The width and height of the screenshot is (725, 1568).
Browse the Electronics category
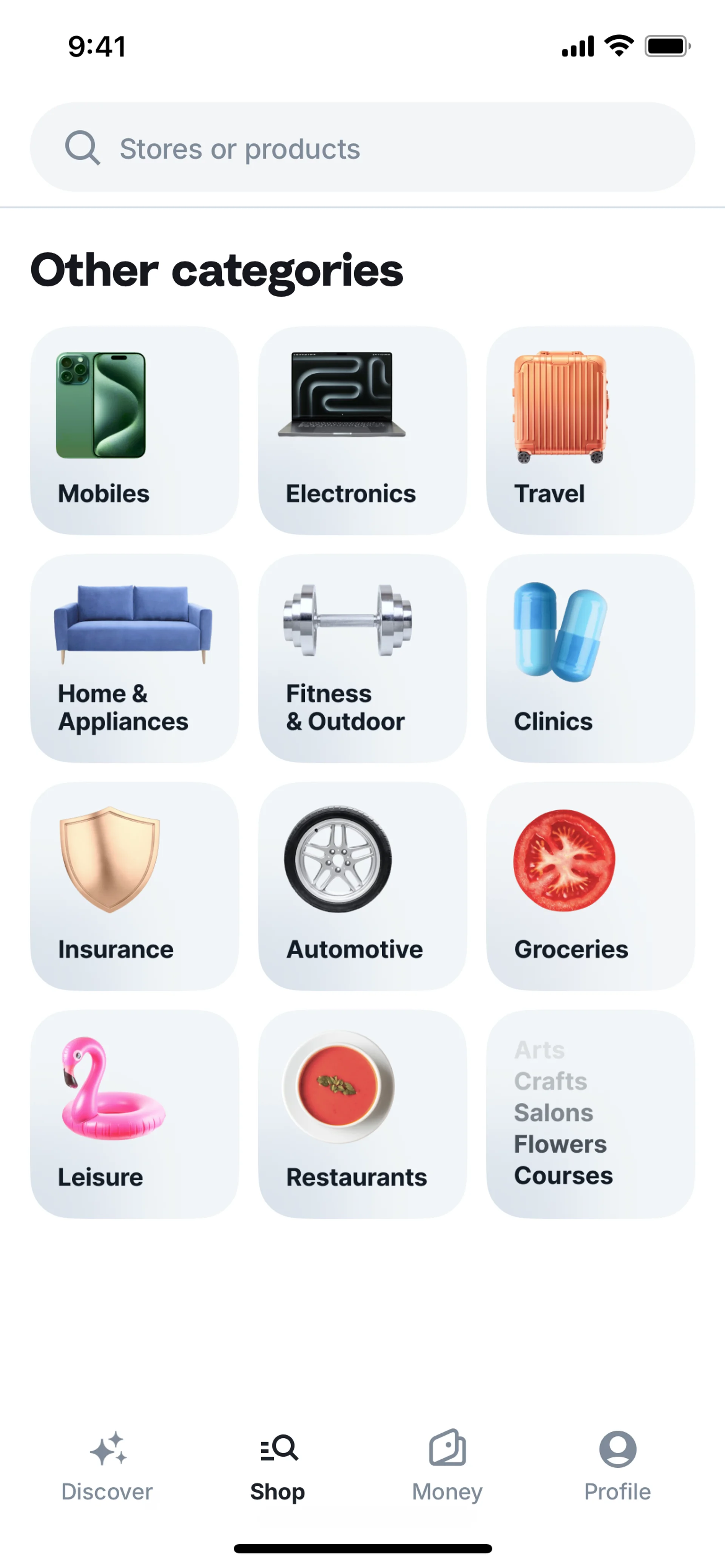362,431
